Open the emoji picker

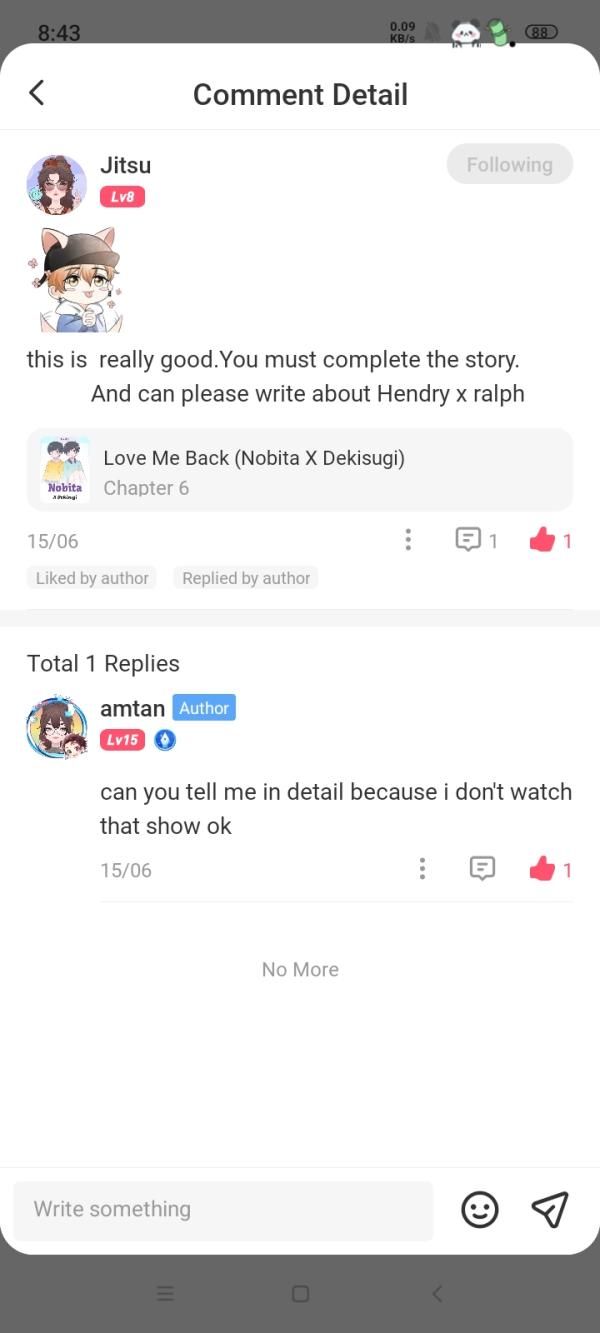pos(480,1210)
